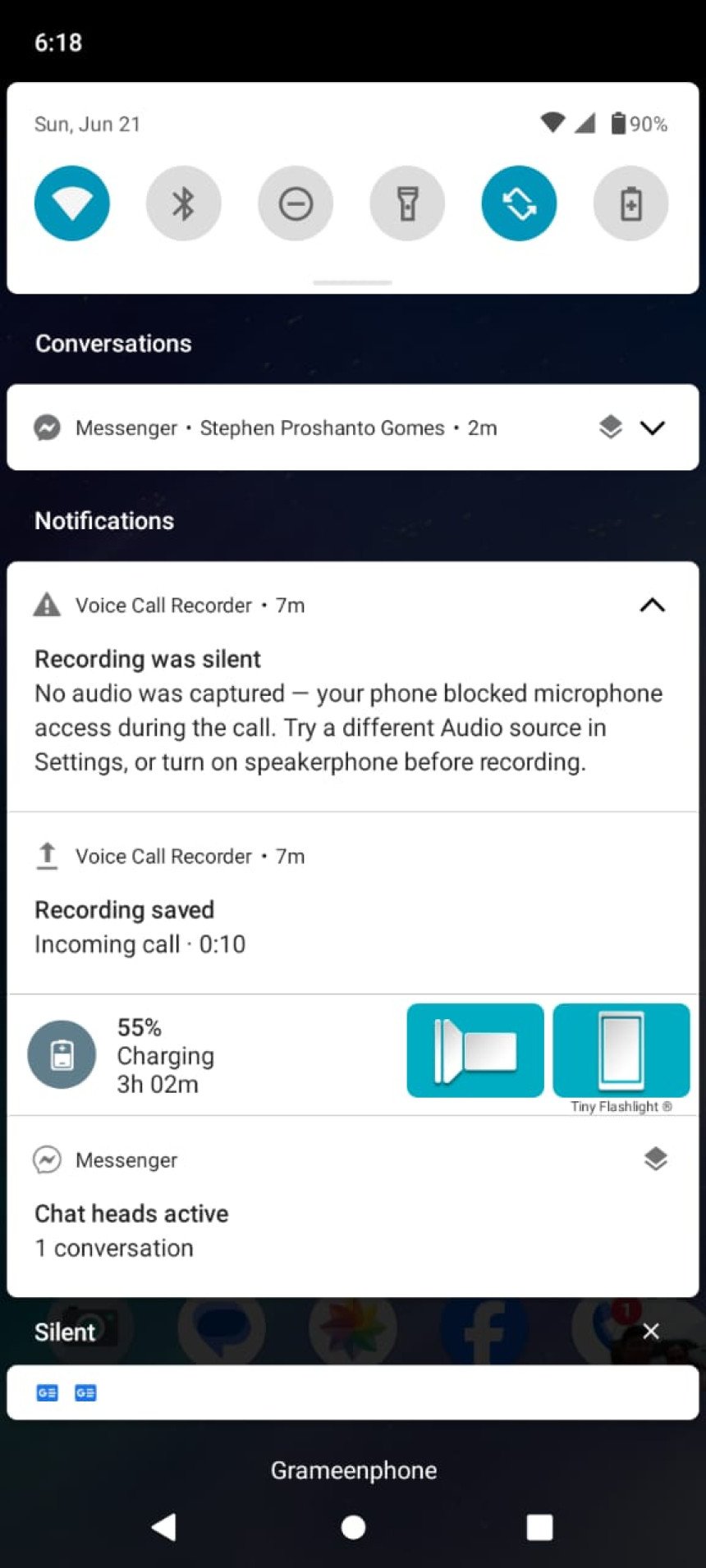
Task: Open the 55% Charging battery notification
Action: coord(205,1055)
